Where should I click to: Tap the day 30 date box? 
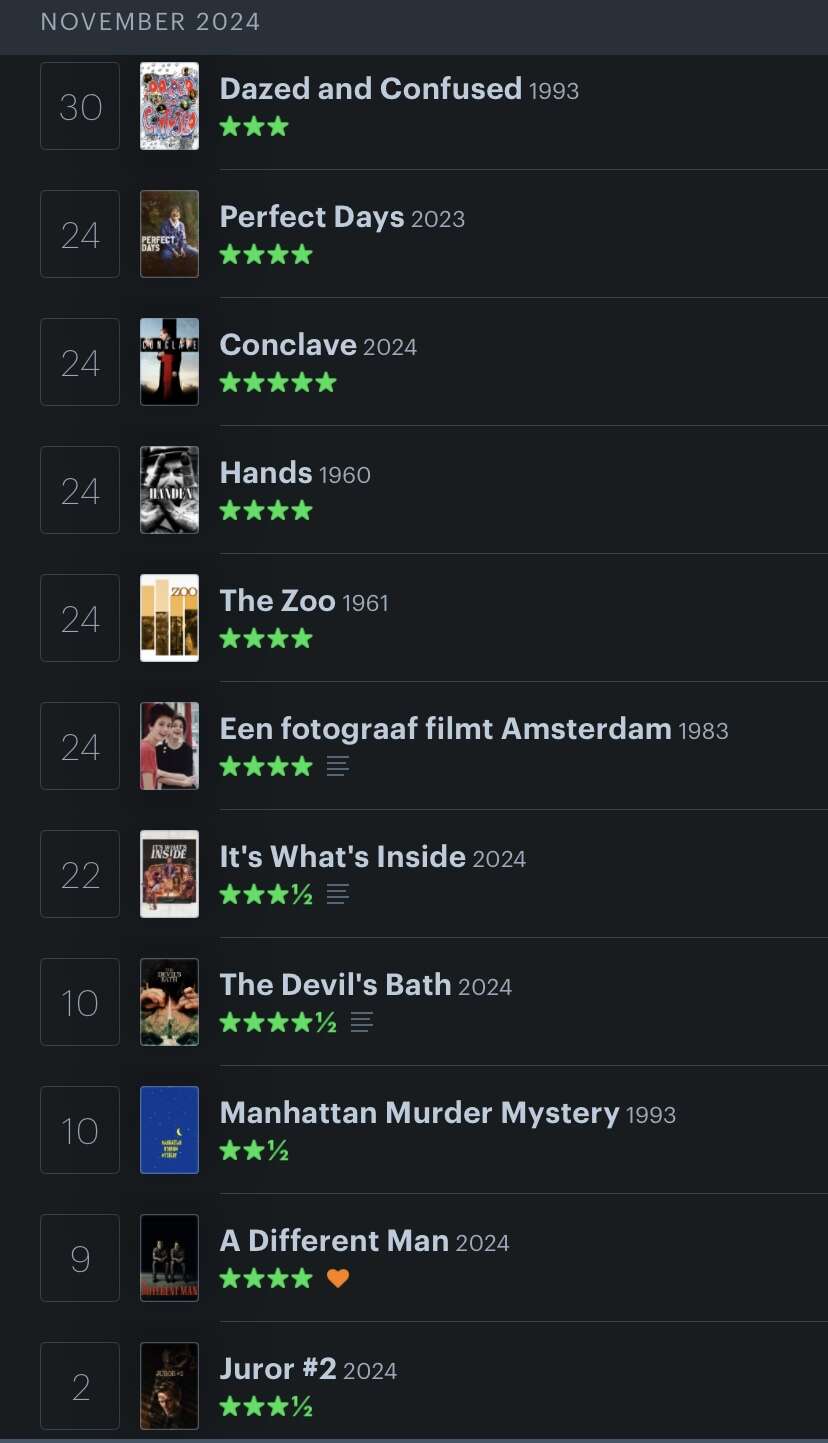click(x=80, y=106)
